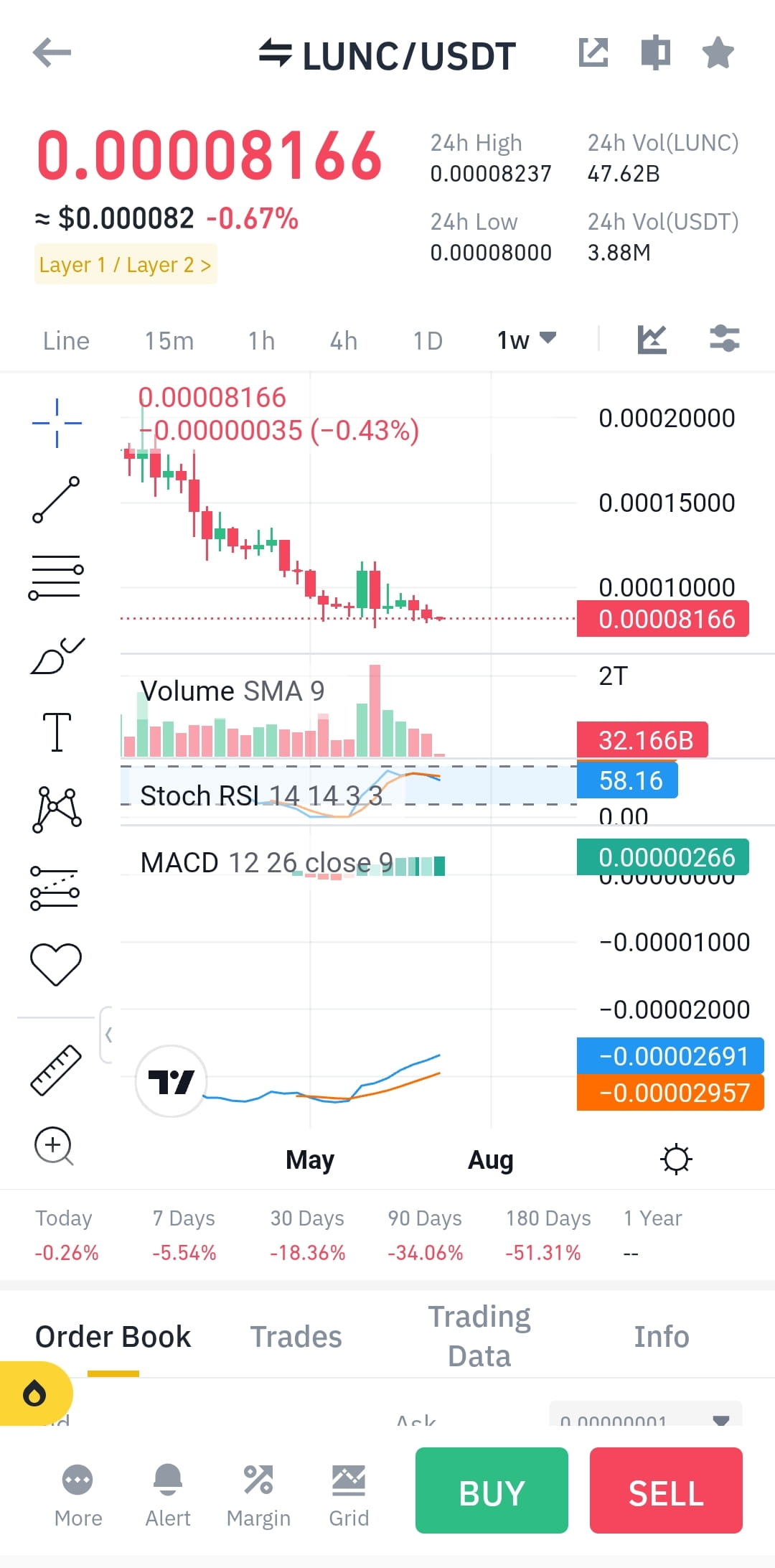Toggle crosshair mode on the chart

56,422
